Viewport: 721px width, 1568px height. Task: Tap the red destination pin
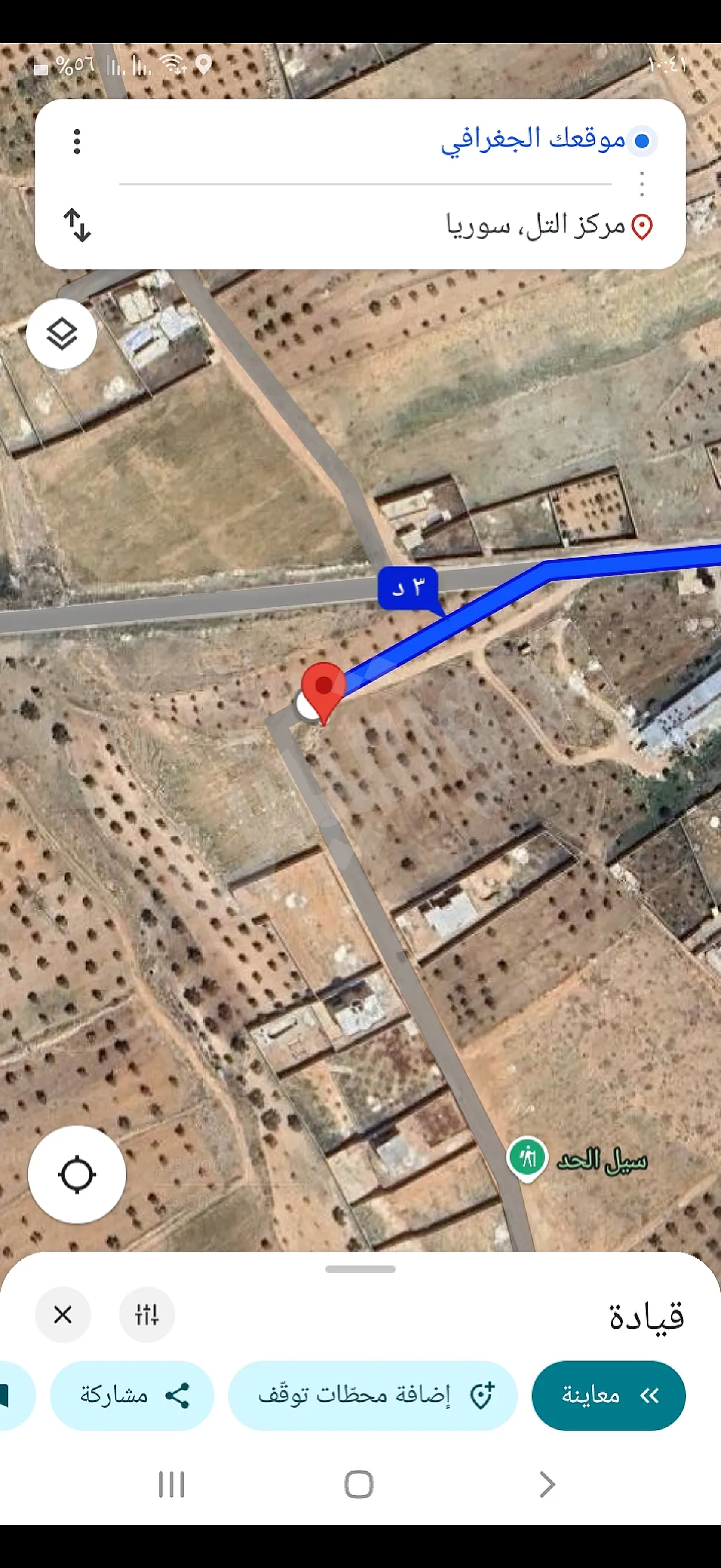point(323,688)
